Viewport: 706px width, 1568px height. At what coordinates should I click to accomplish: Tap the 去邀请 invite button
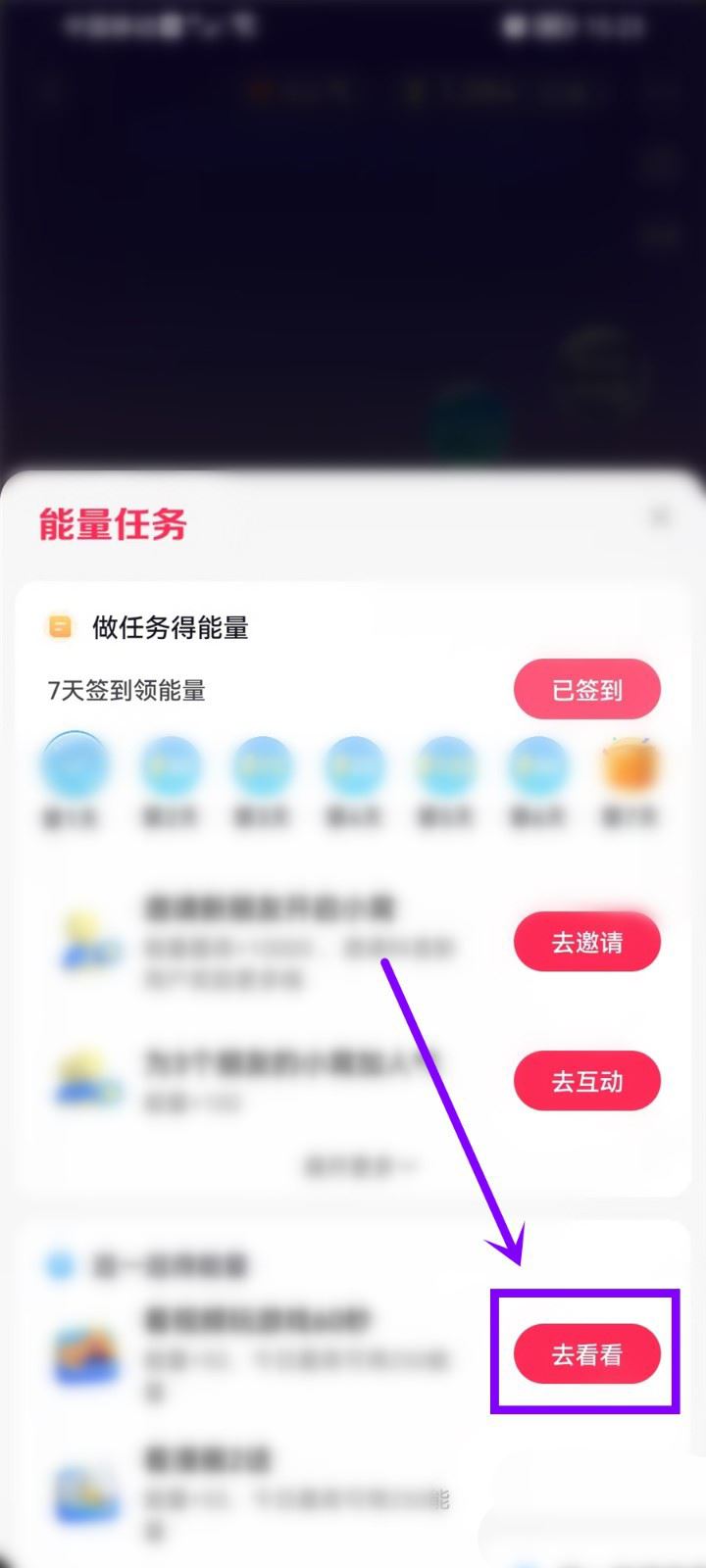point(586,942)
